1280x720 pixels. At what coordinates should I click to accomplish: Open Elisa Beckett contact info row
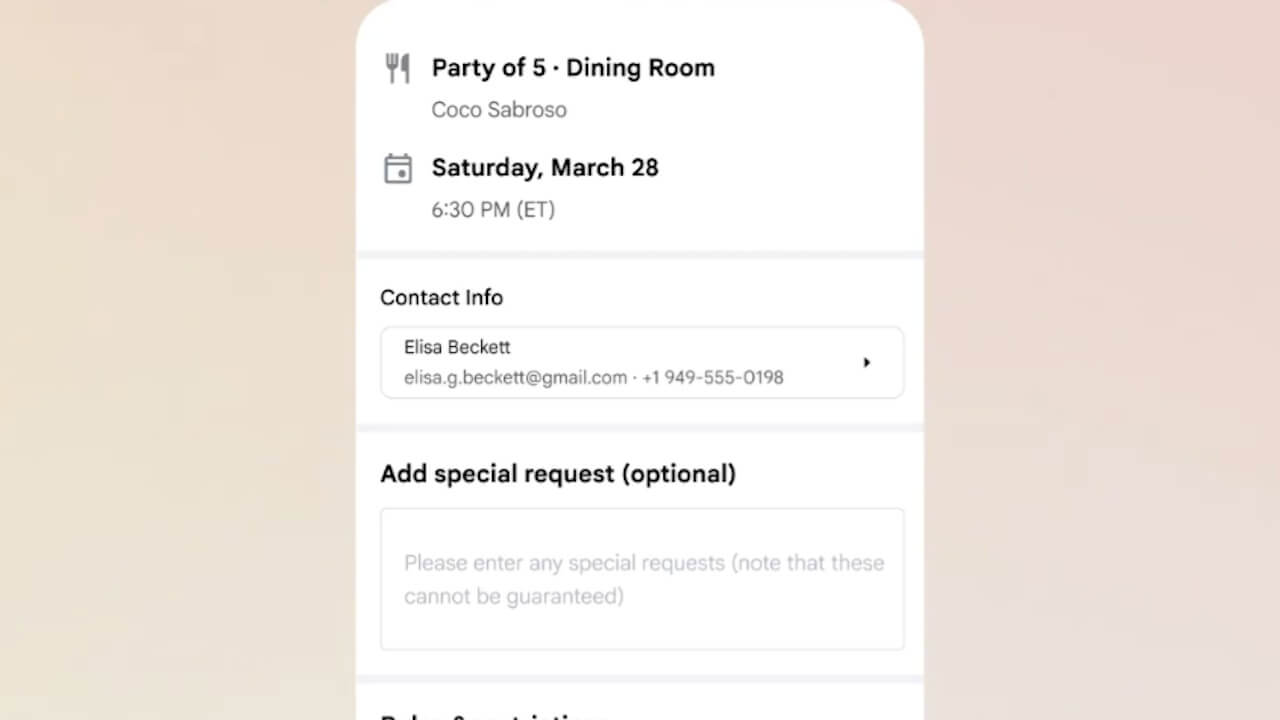[x=641, y=362]
